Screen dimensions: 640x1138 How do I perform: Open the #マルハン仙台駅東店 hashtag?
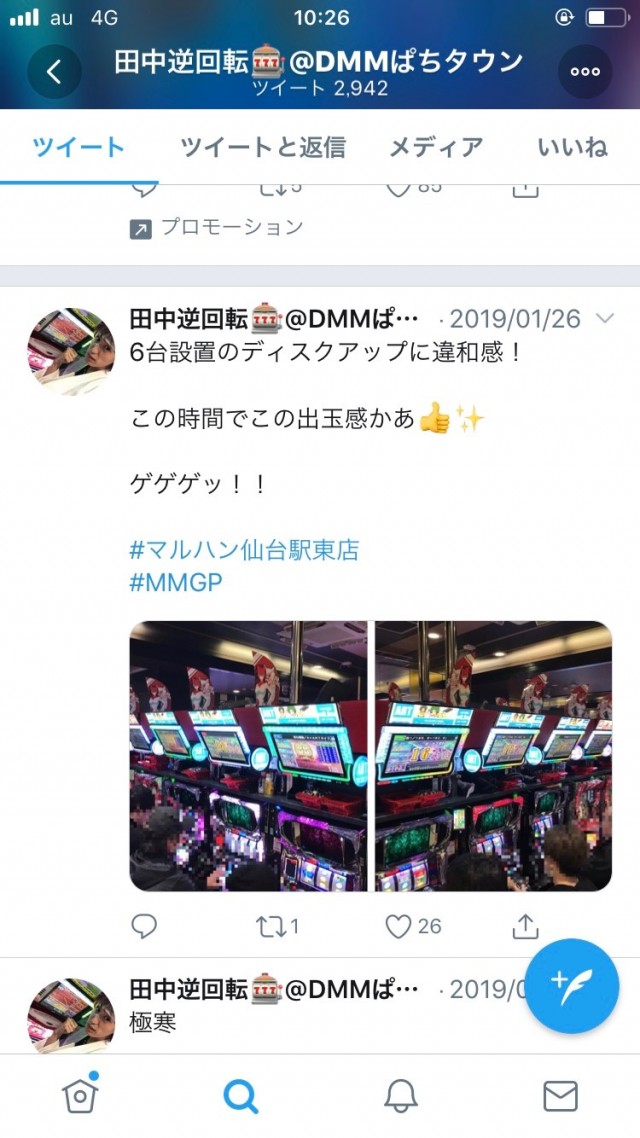click(244, 550)
